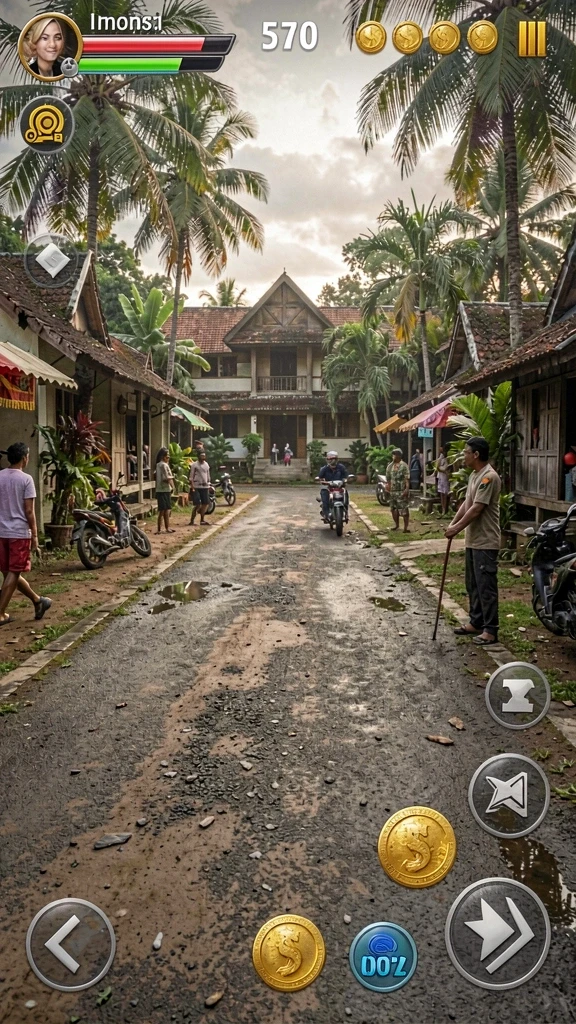
Task: Collect the gold coin above the dash button
Action: coord(417,846)
